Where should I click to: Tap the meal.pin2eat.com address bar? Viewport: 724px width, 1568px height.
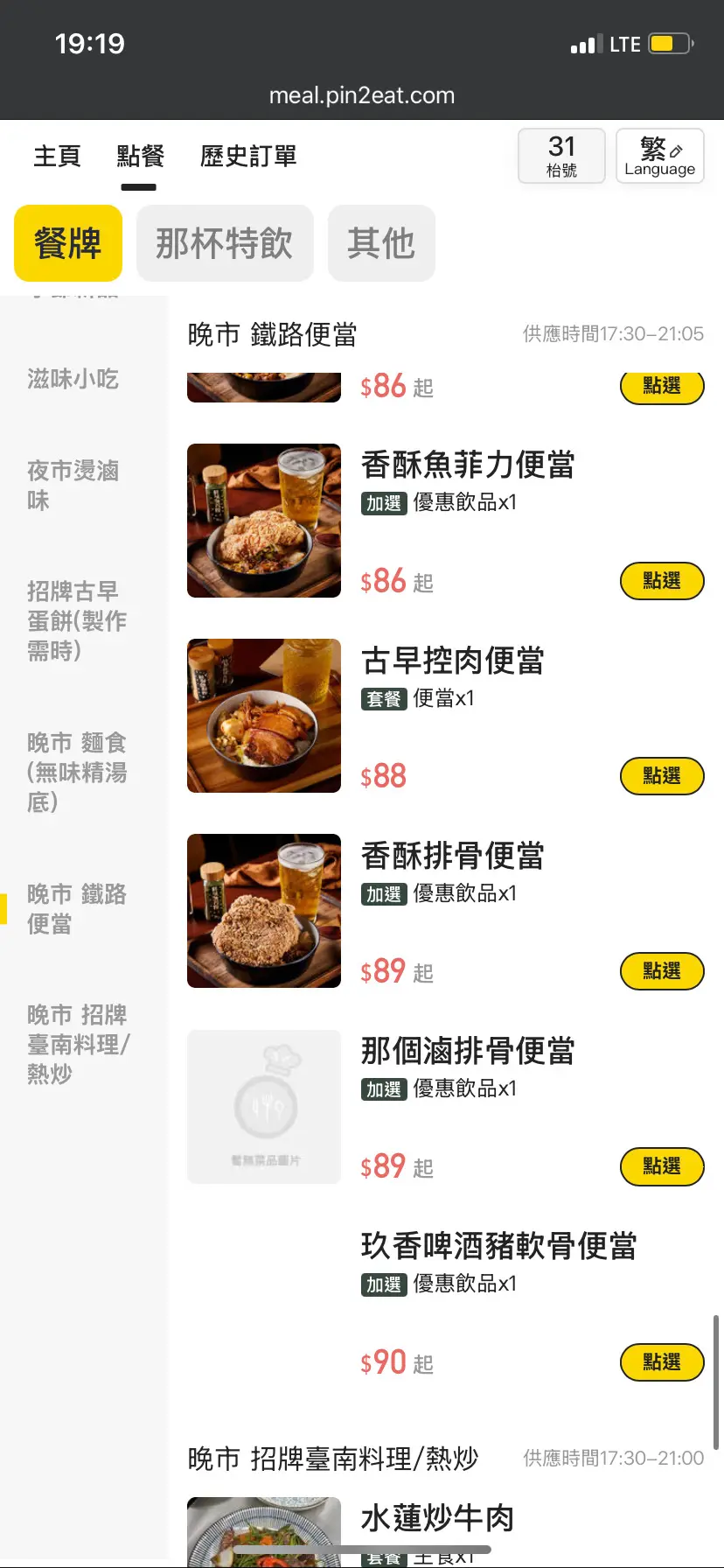tap(362, 95)
